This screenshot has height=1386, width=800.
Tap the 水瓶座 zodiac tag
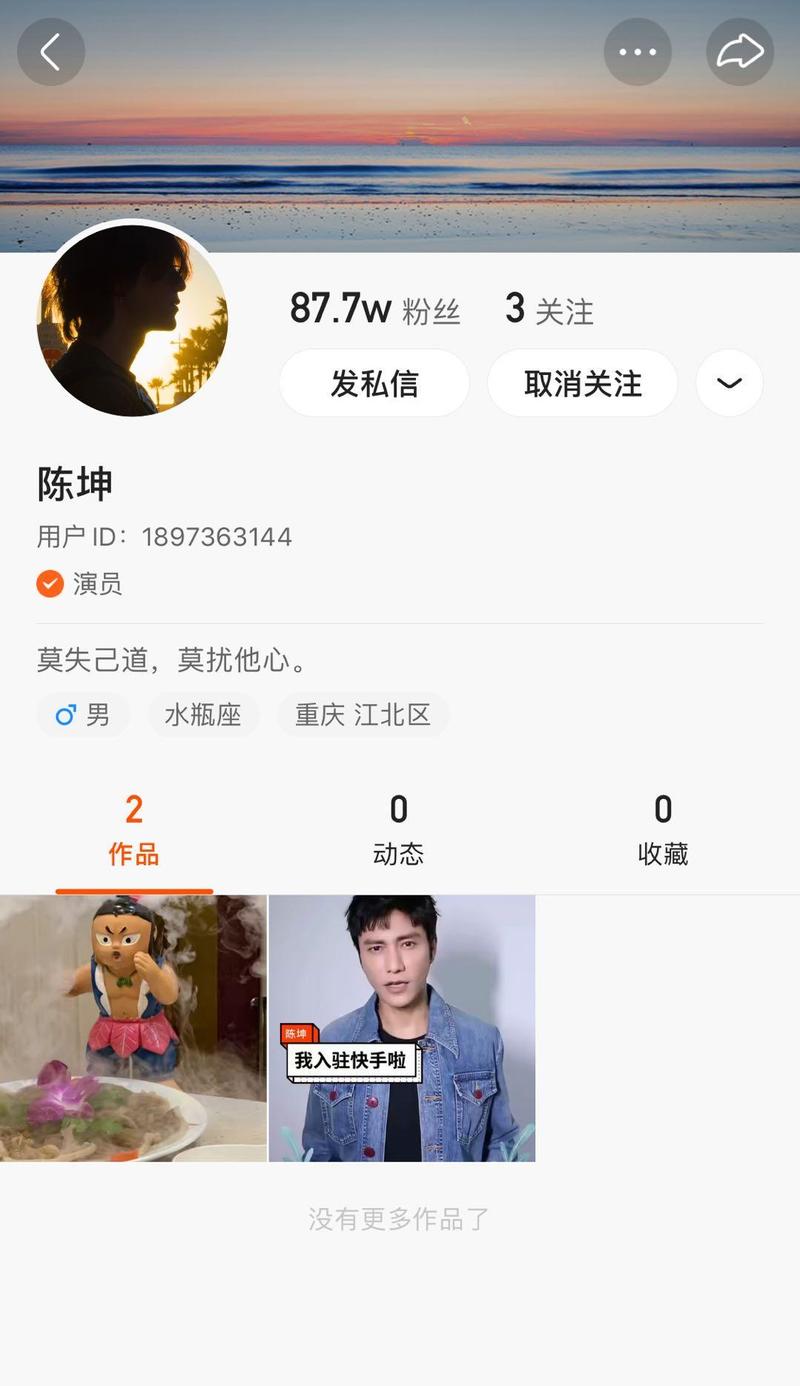(202, 715)
